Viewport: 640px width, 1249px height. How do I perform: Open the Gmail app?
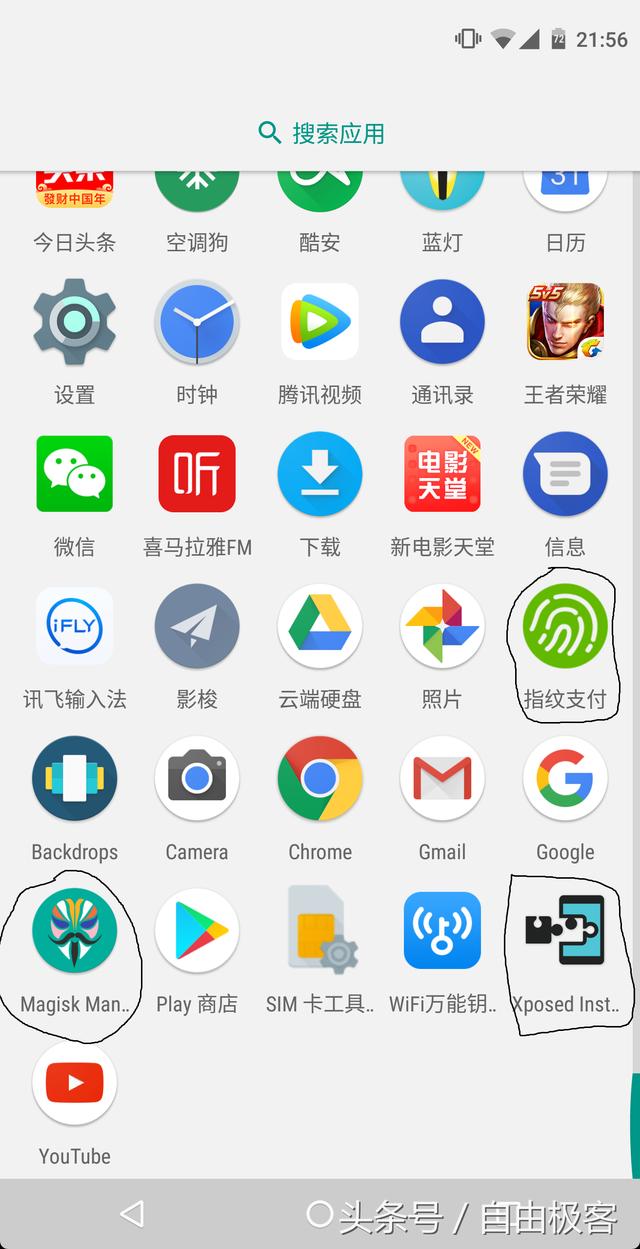point(442,779)
